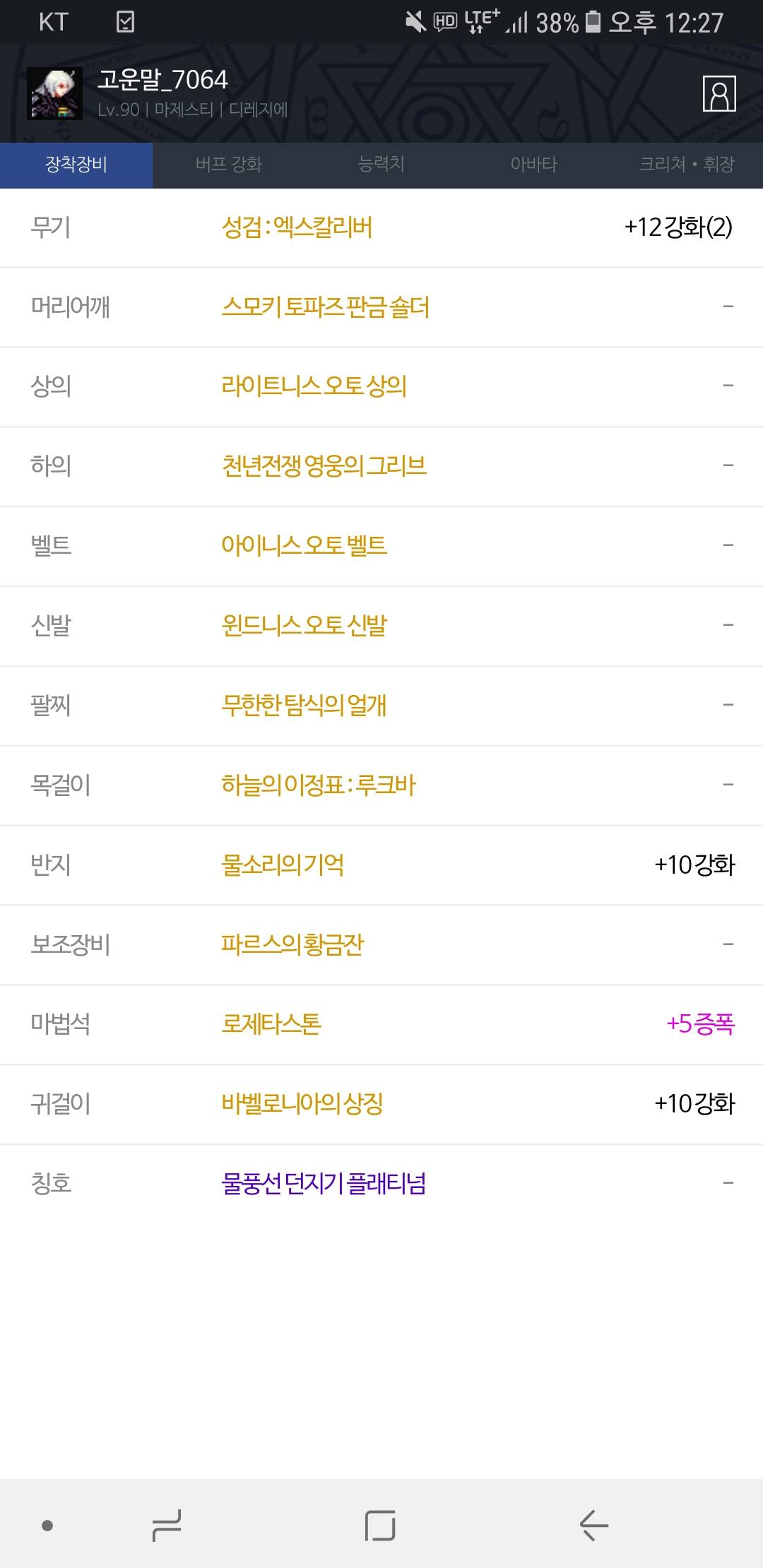Select the 장착장비 tab

[76, 165]
